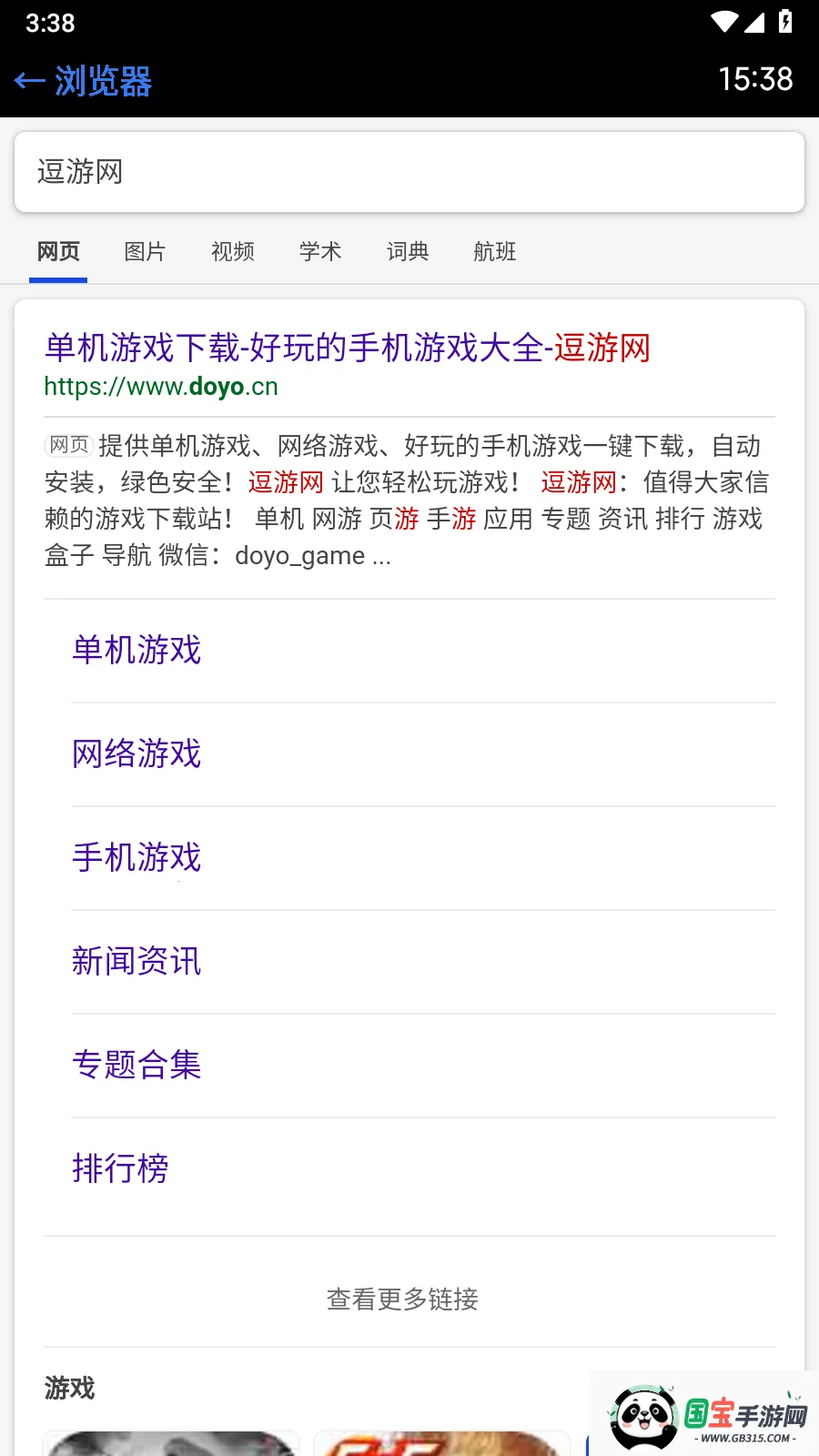Open the 词典 tab
This screenshot has height=1456, width=819.
click(x=407, y=252)
